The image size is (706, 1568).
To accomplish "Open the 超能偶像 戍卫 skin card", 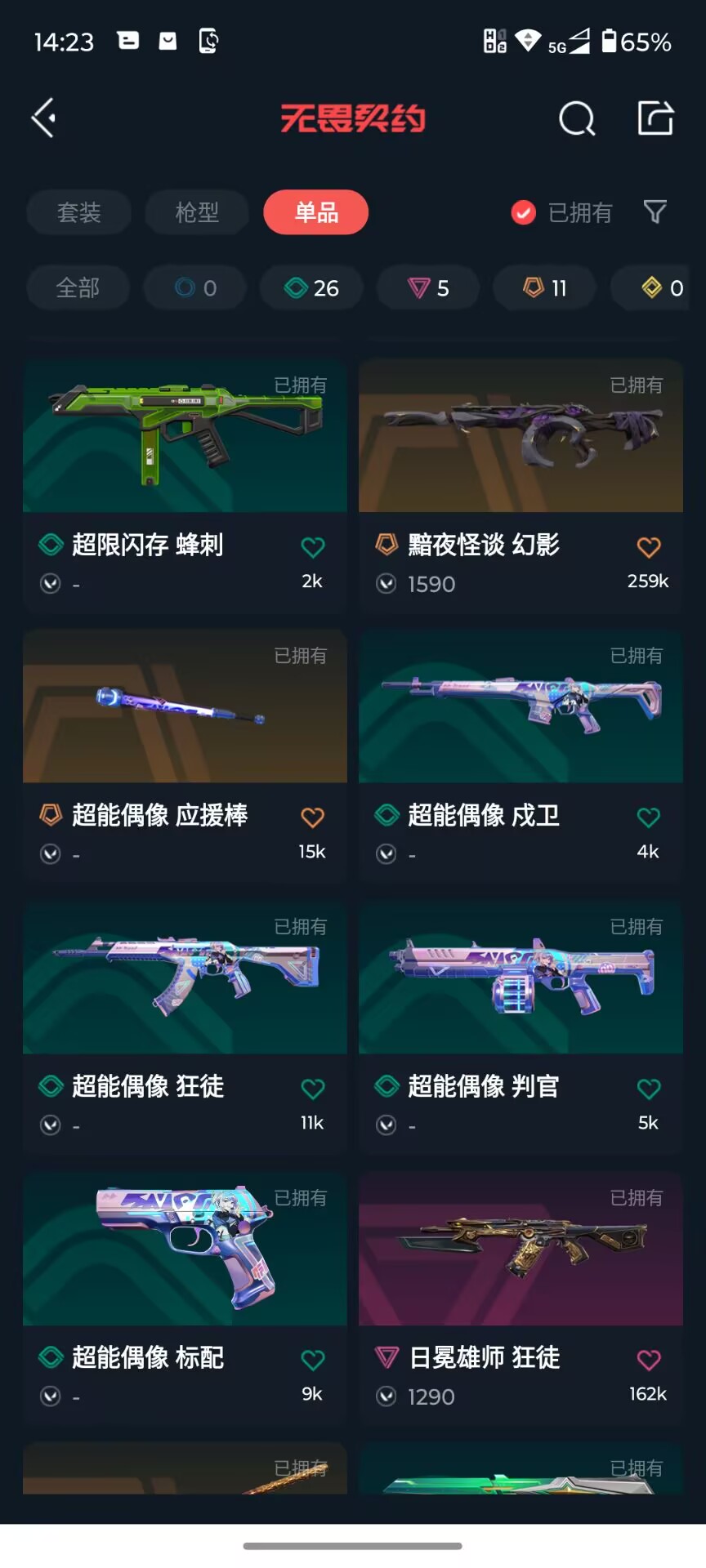I will tap(521, 756).
